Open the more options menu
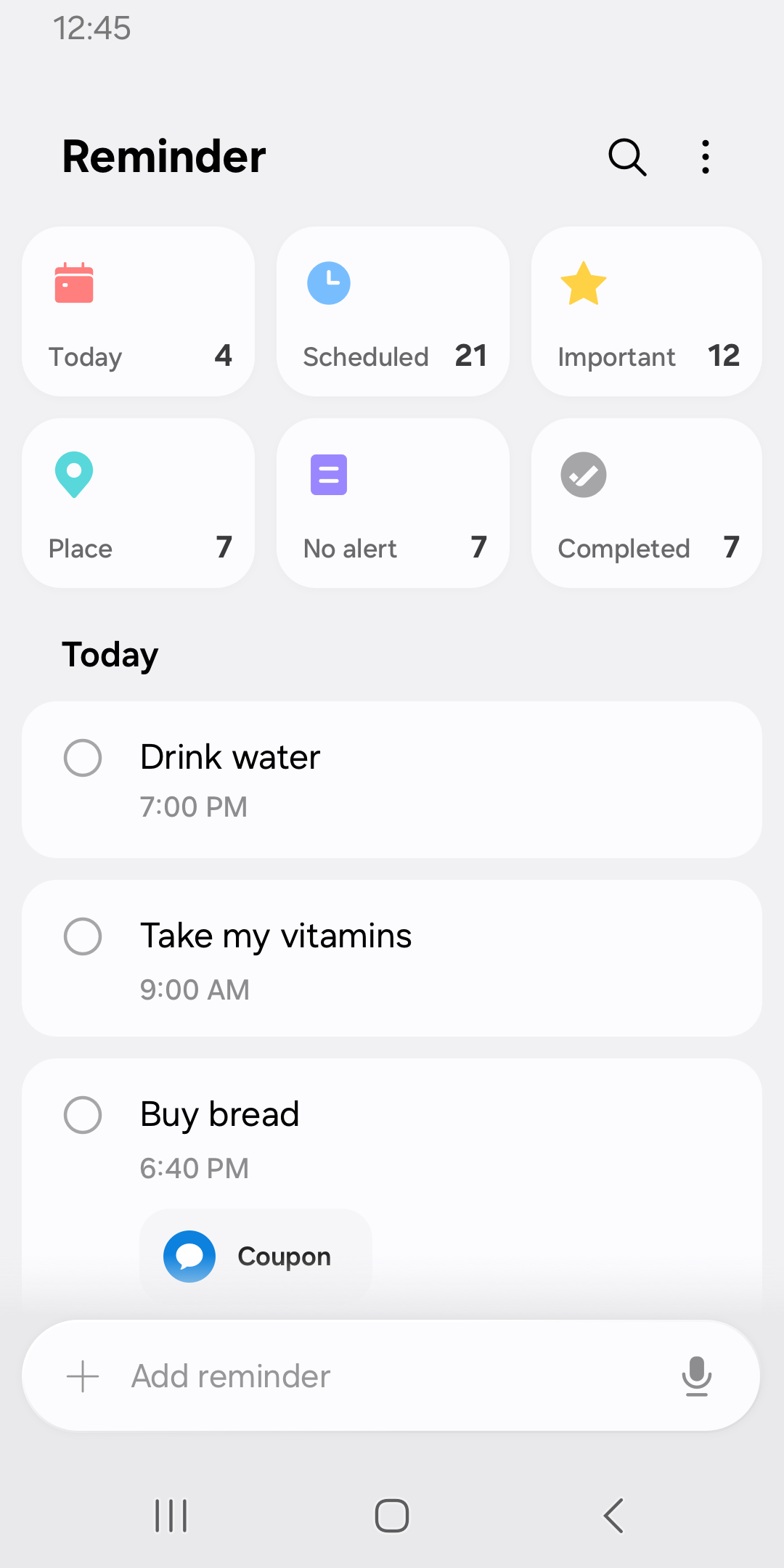 tap(705, 156)
